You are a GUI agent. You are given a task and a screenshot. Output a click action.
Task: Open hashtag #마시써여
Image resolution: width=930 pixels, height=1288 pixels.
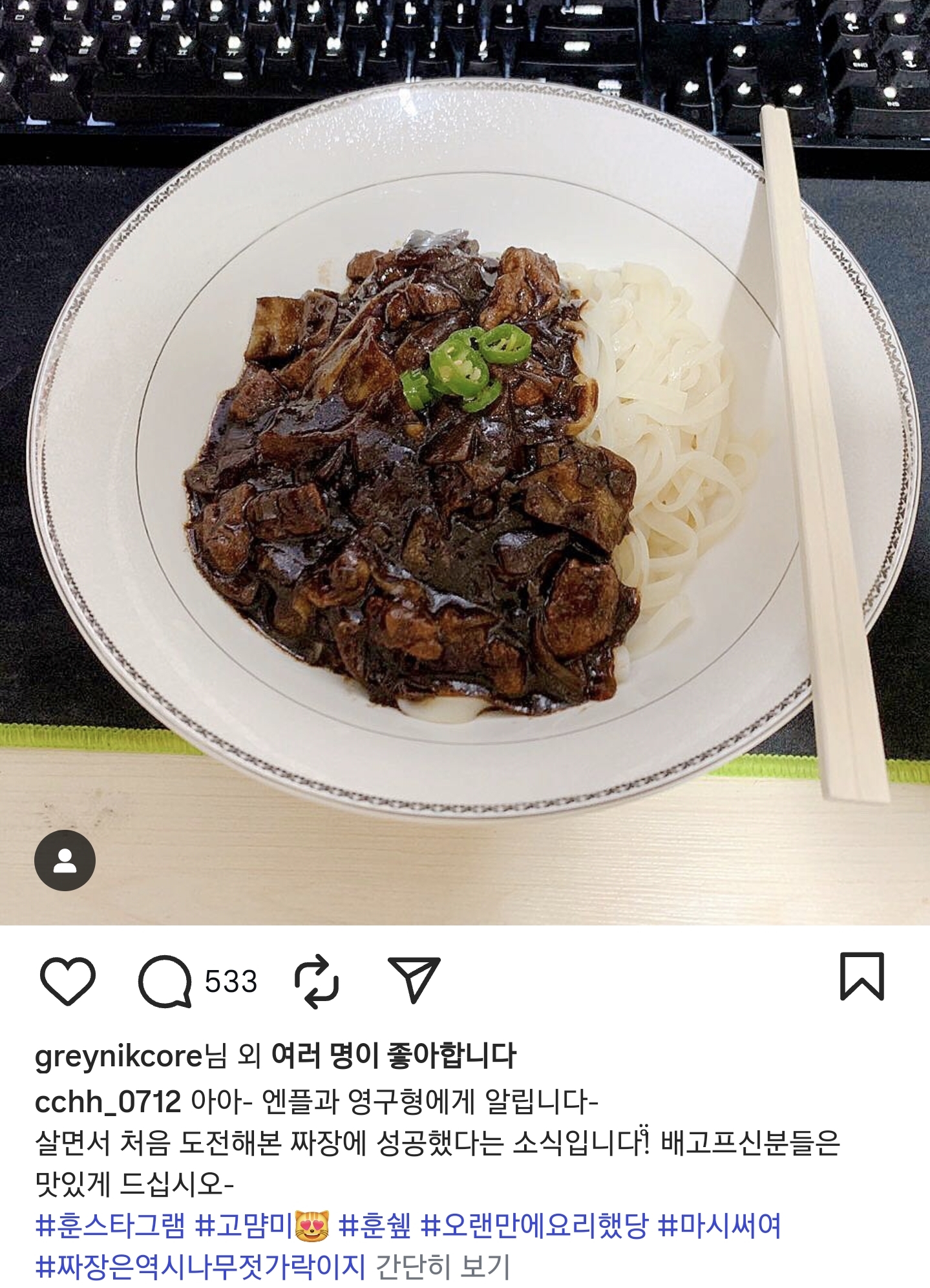pyautogui.click(x=719, y=1226)
